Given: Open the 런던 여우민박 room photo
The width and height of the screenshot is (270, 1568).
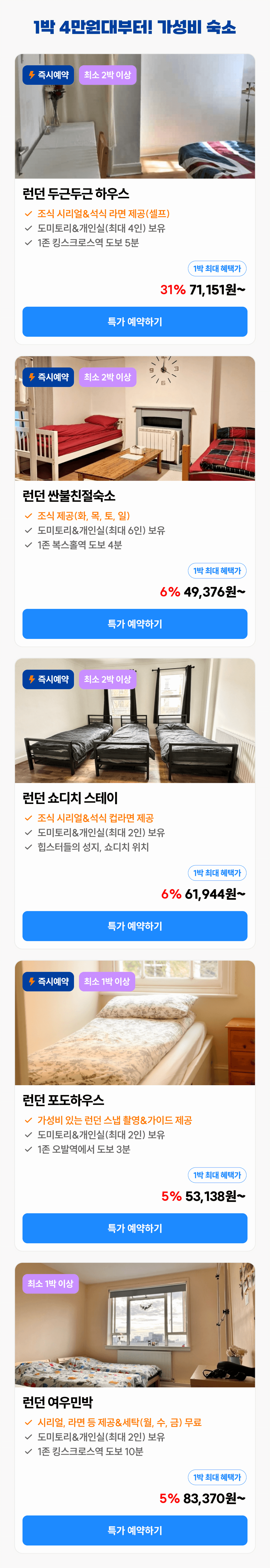Looking at the screenshot, I should [x=134, y=1337].
